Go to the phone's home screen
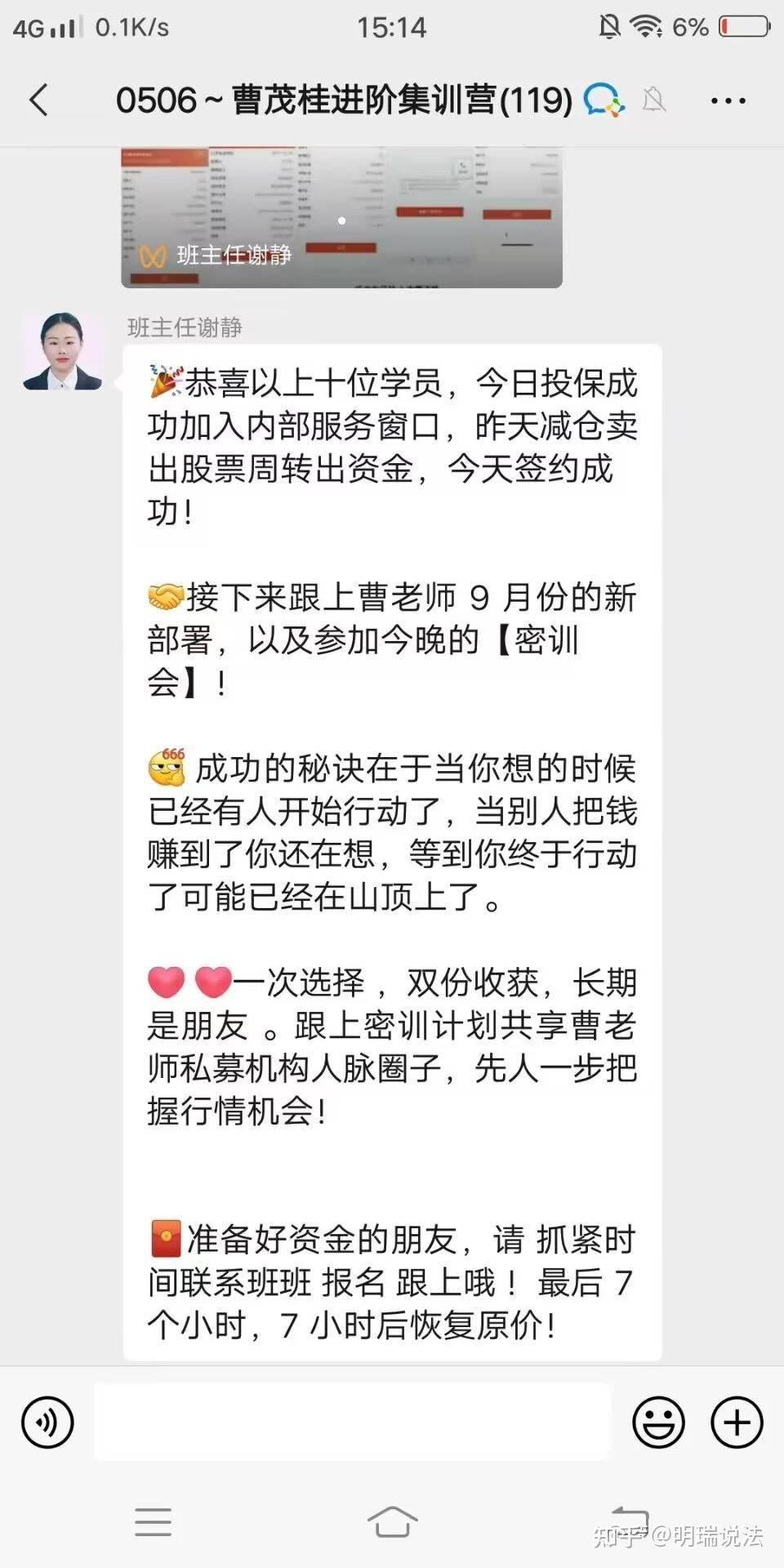 pyautogui.click(x=392, y=1521)
